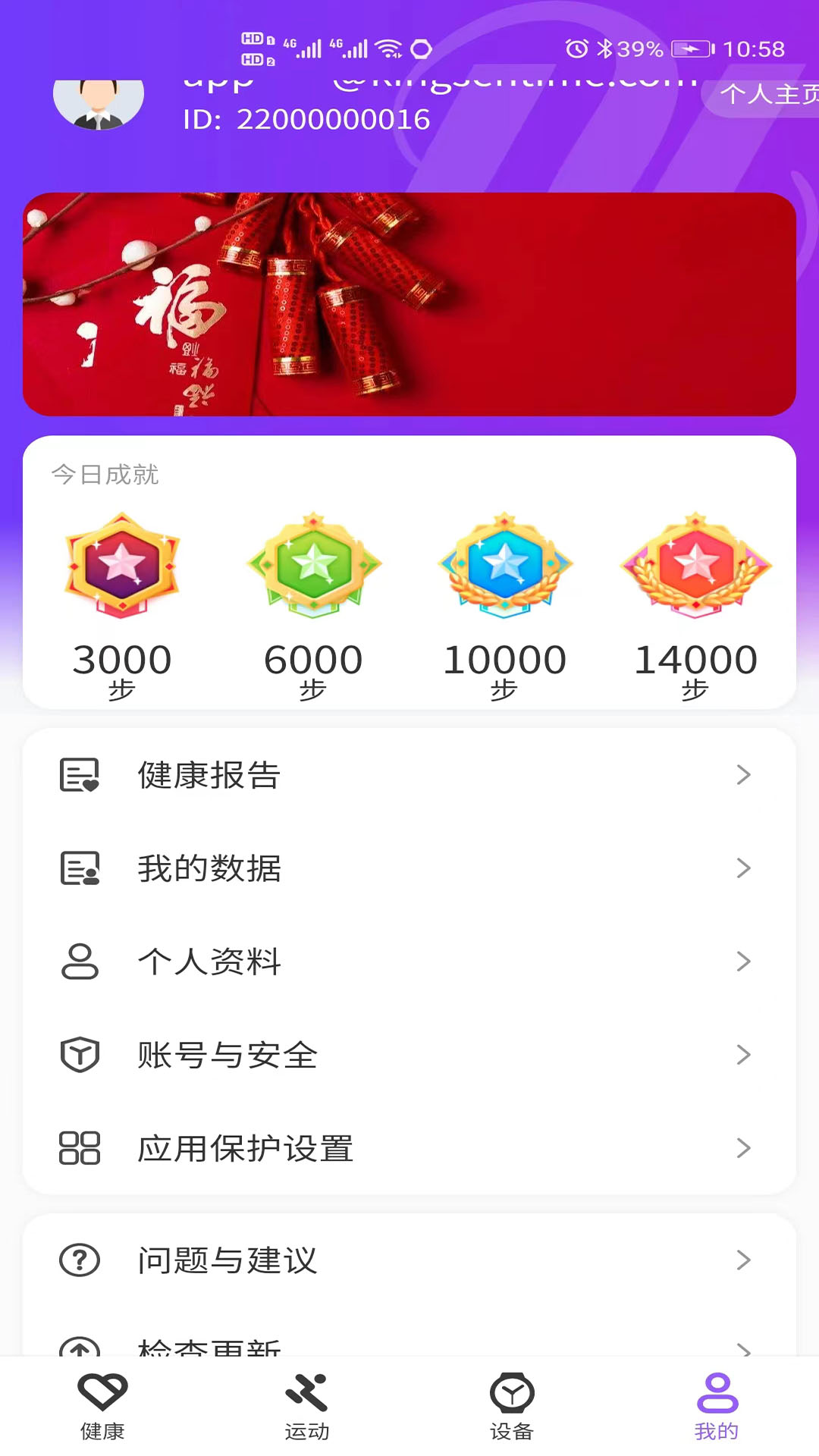Open the 账号与安全 security icon

(79, 1054)
